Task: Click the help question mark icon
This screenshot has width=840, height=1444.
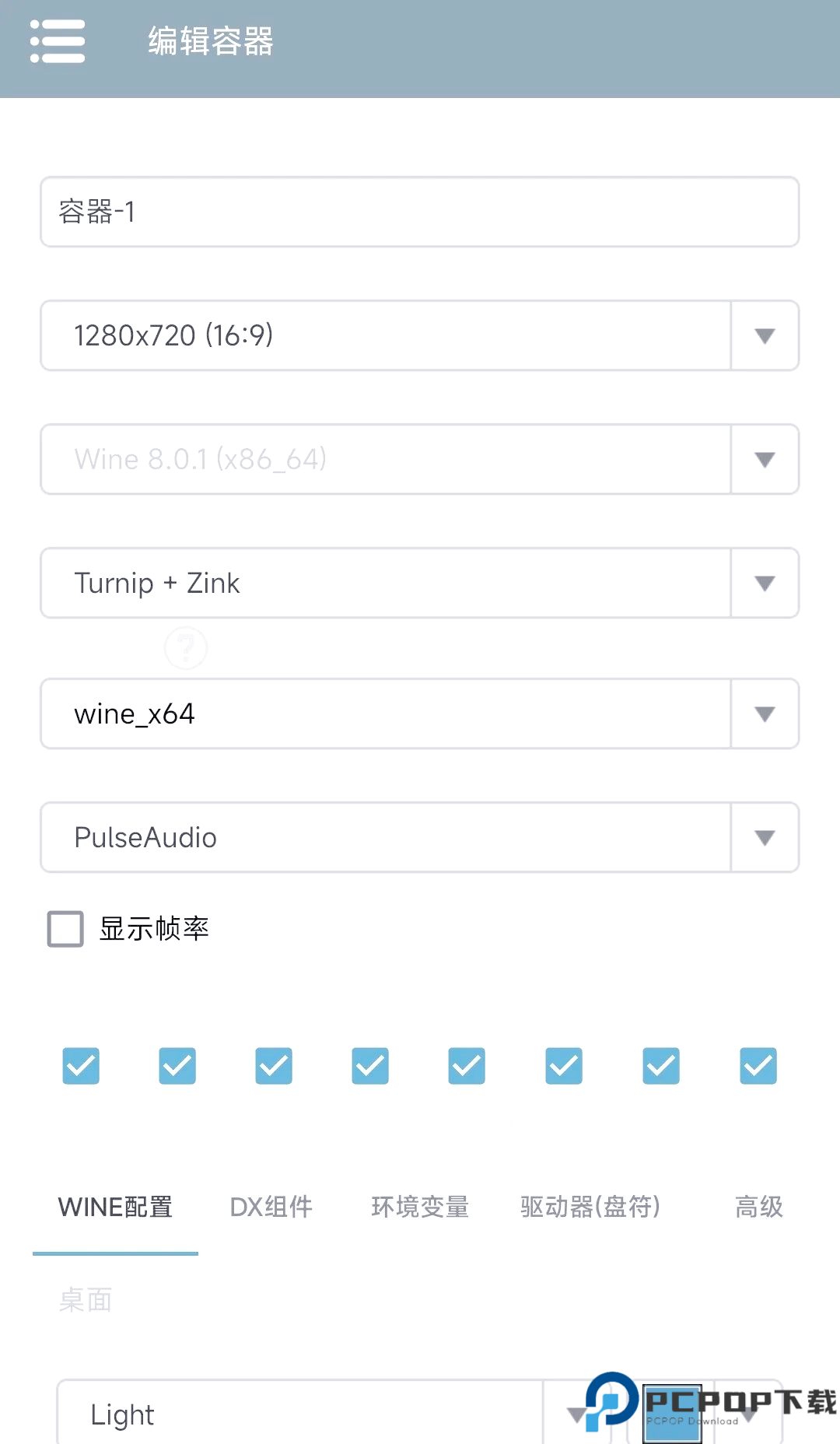Action: click(186, 647)
